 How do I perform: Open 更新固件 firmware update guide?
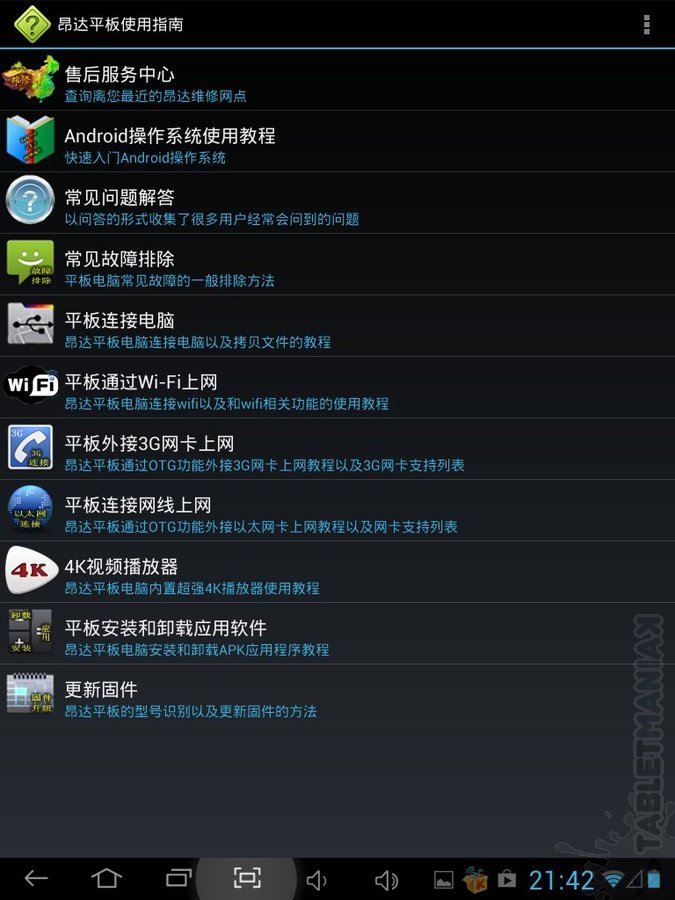(x=337, y=698)
